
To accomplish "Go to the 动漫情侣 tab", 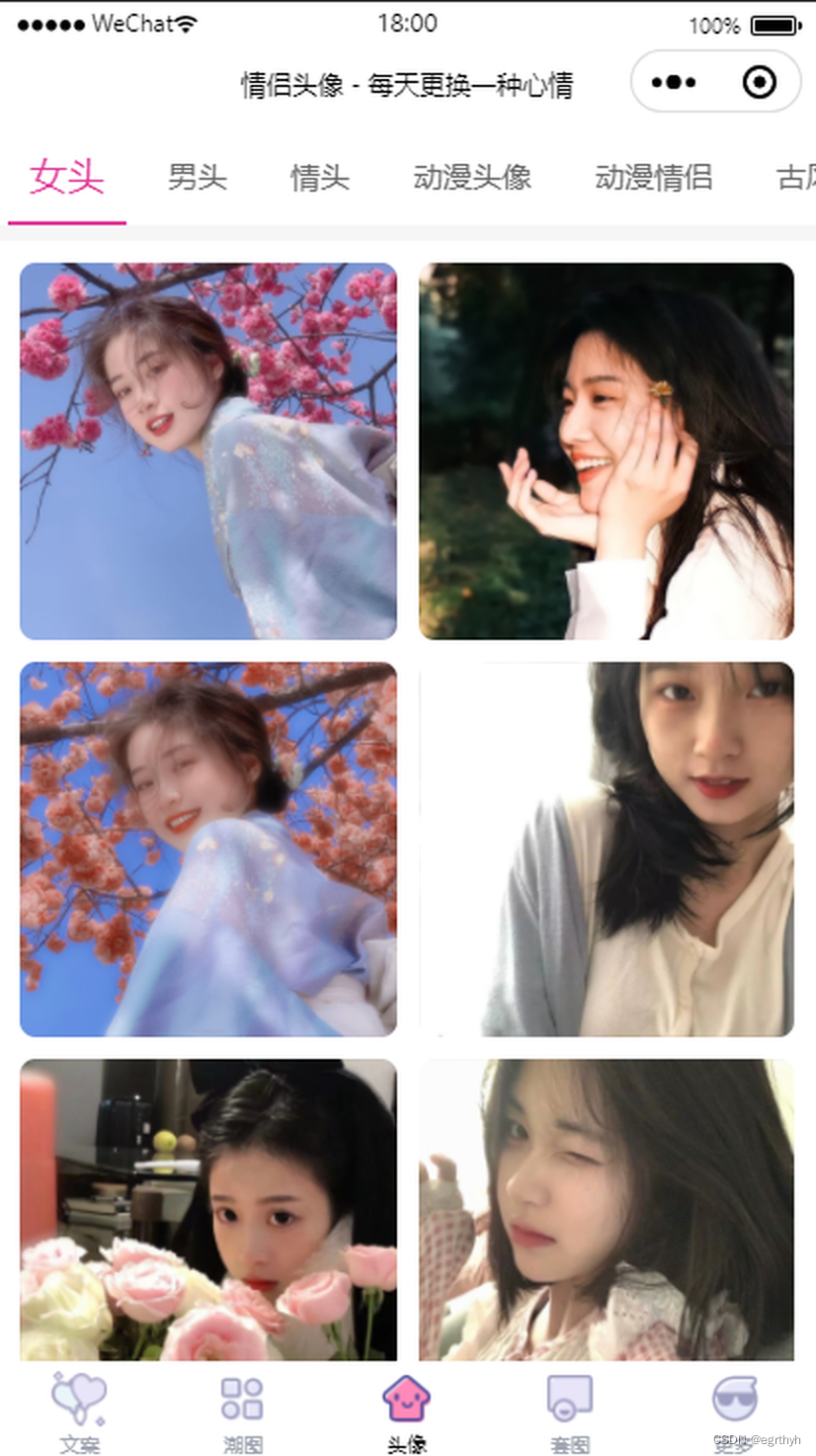I will tap(653, 178).
